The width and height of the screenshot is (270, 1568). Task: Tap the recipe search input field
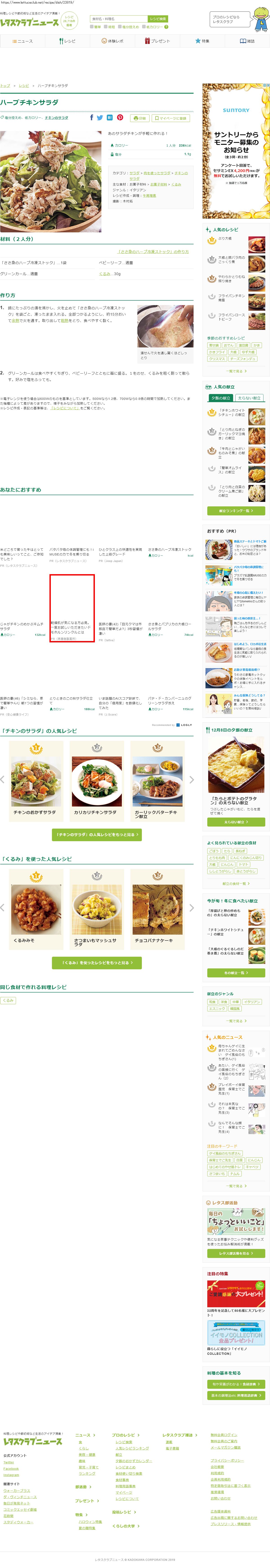tap(118, 19)
